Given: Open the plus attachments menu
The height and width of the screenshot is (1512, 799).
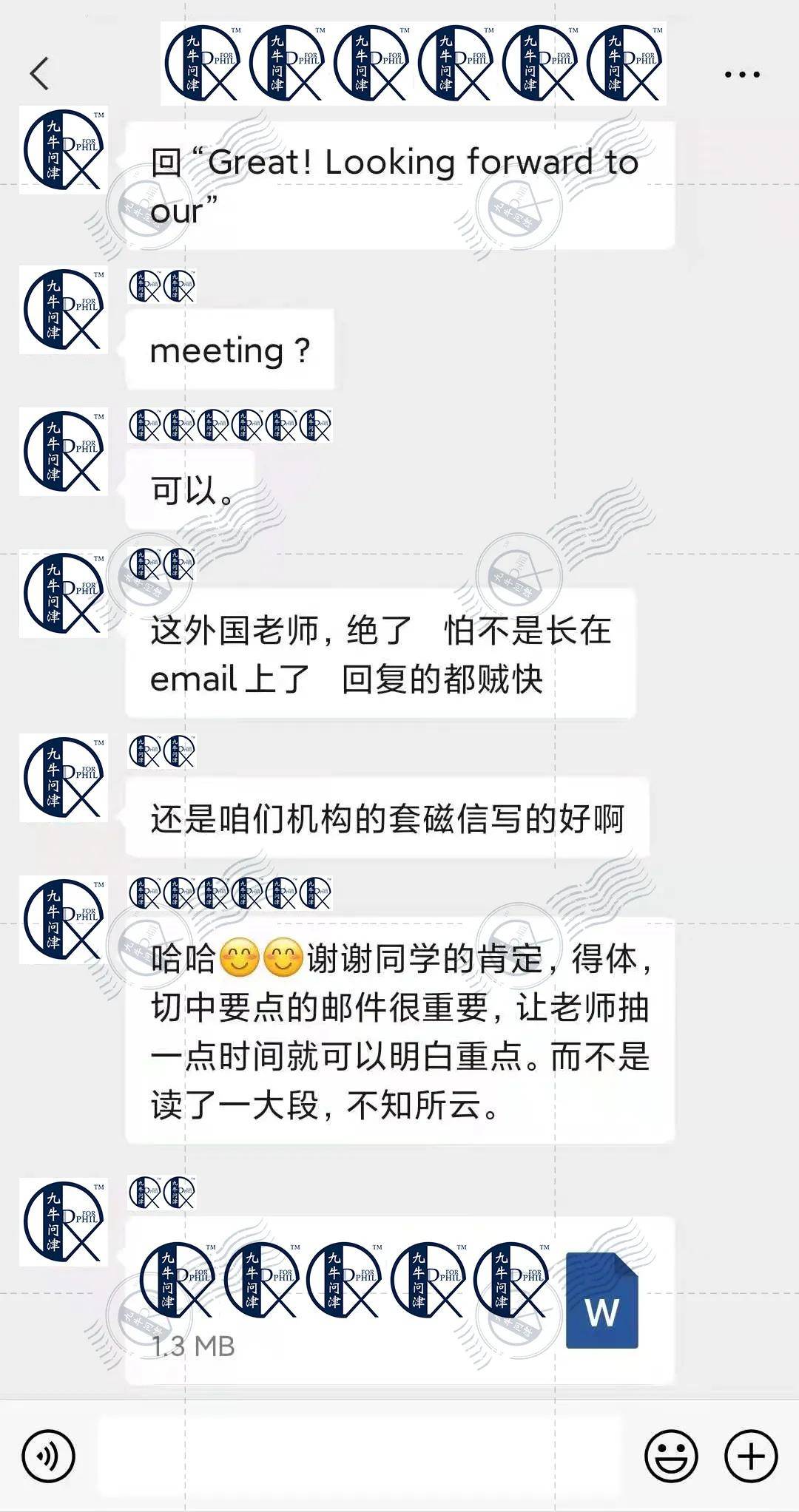Looking at the screenshot, I should (x=751, y=1456).
